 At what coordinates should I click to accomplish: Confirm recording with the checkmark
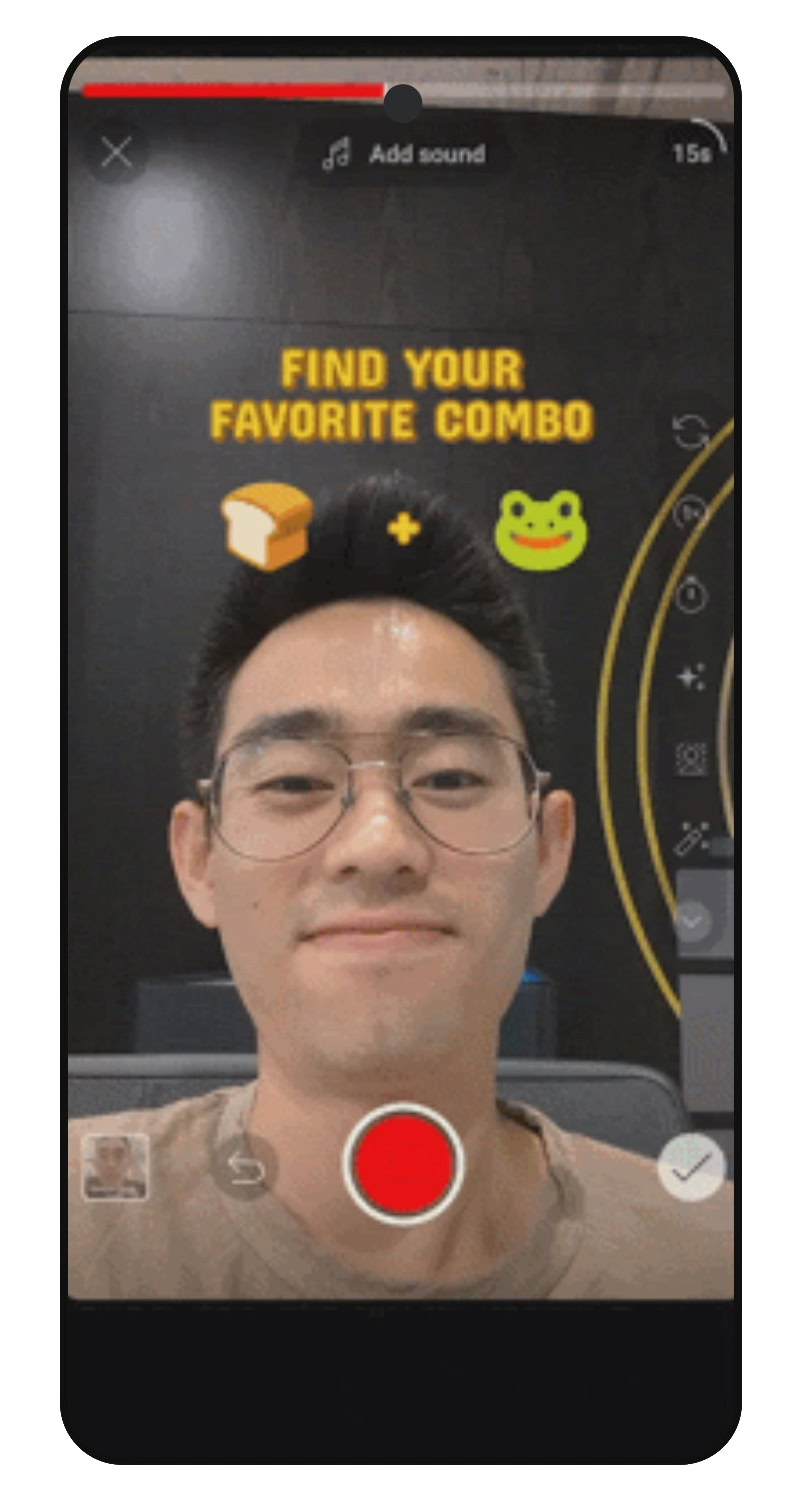tap(691, 1166)
